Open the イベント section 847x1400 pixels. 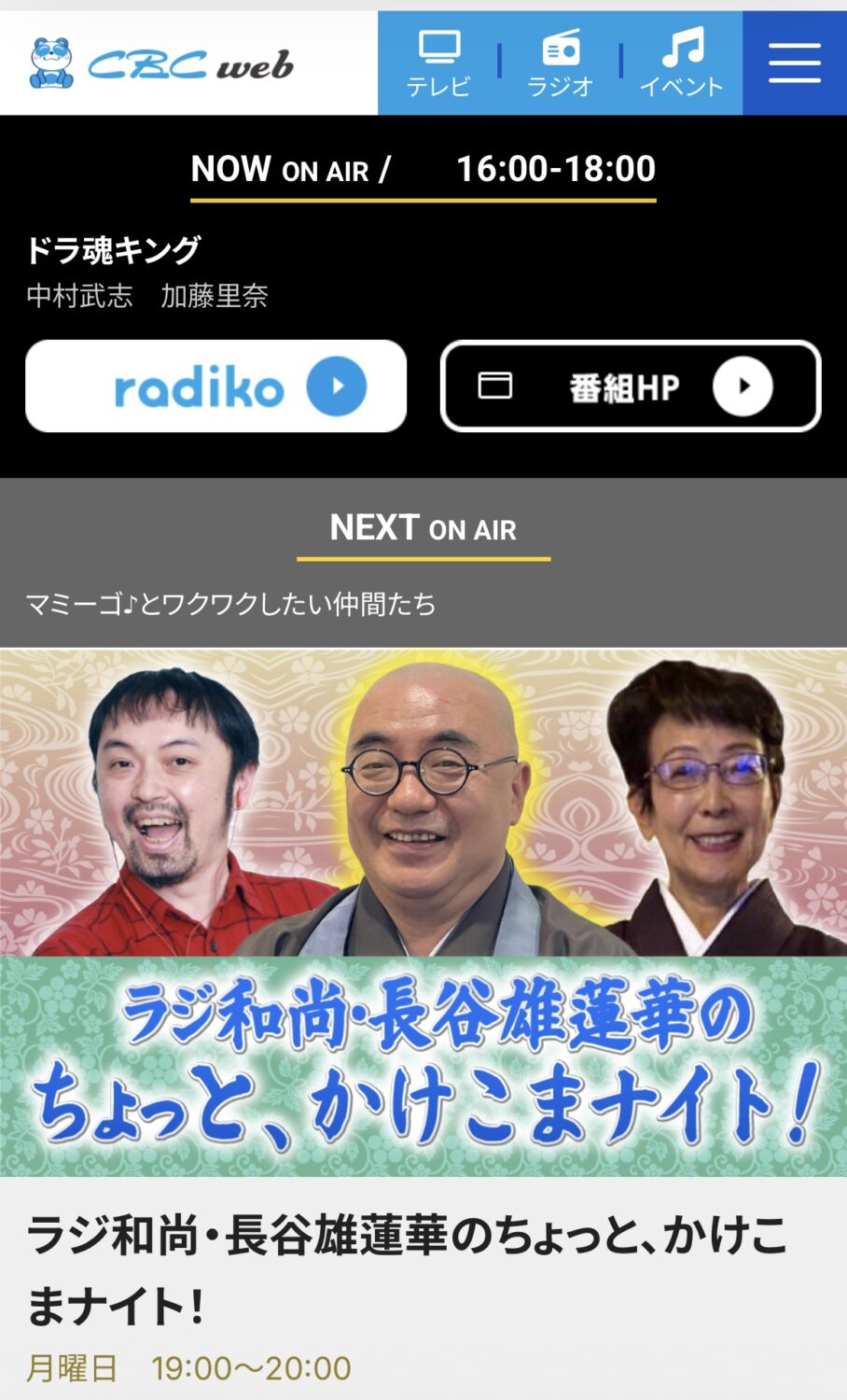click(682, 63)
